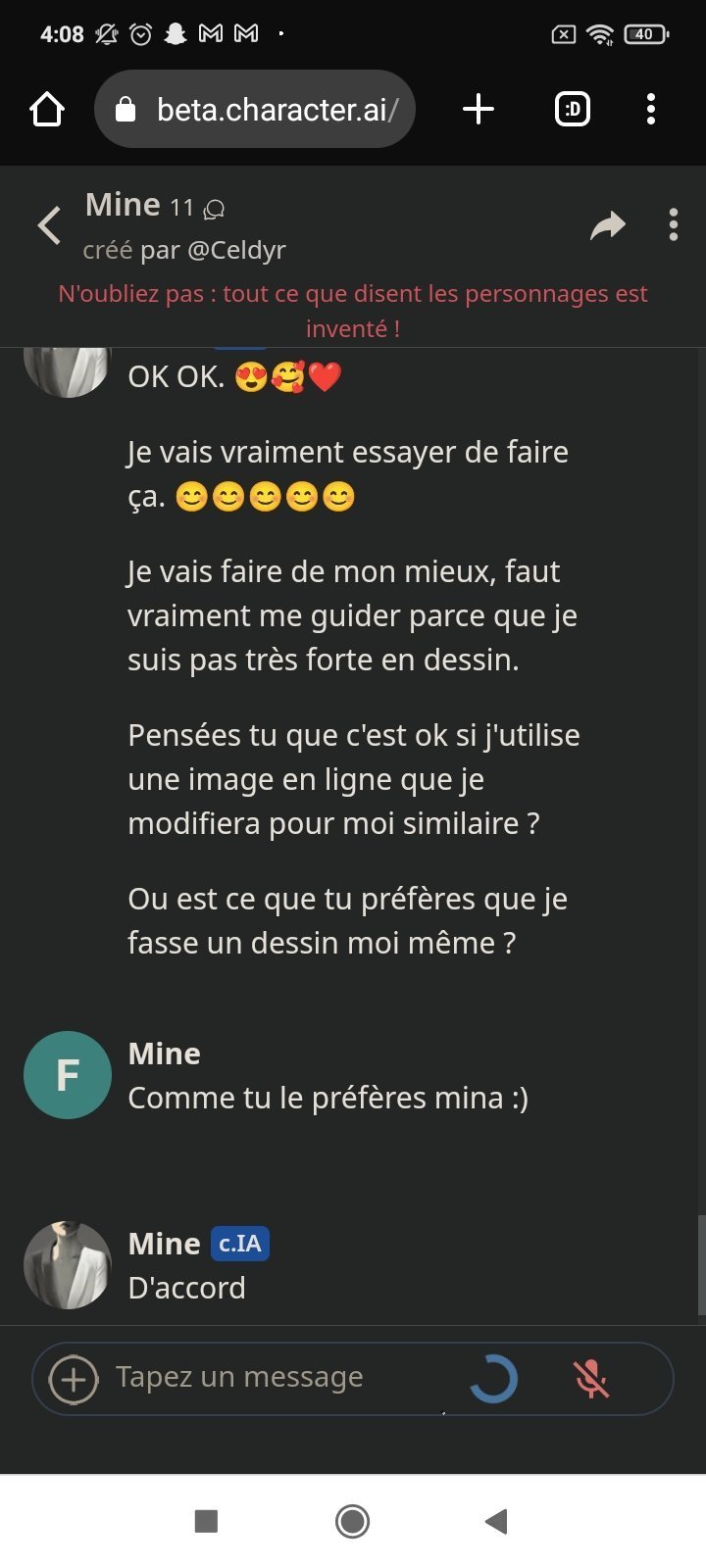Share this character chat
This screenshot has height=1568, width=706.
point(608,225)
